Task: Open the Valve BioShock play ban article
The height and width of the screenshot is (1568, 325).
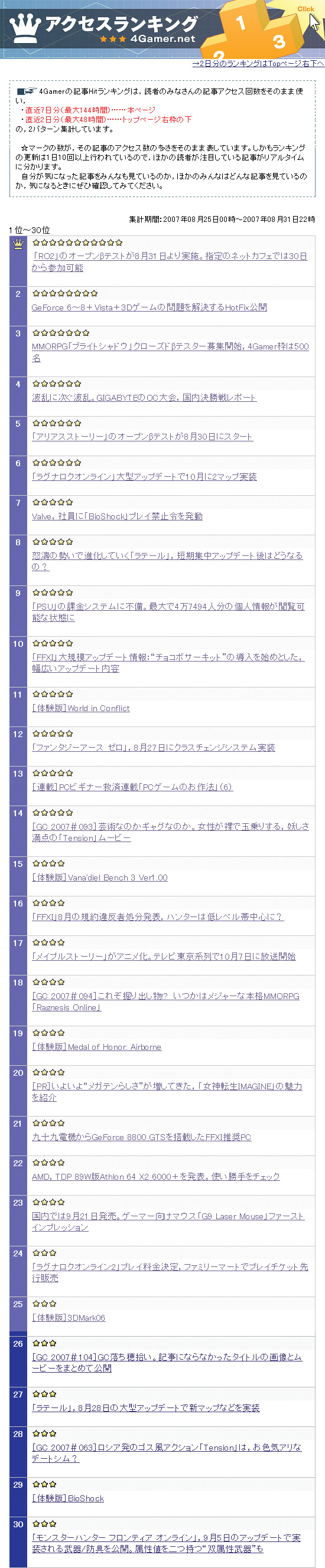Action: tap(117, 516)
